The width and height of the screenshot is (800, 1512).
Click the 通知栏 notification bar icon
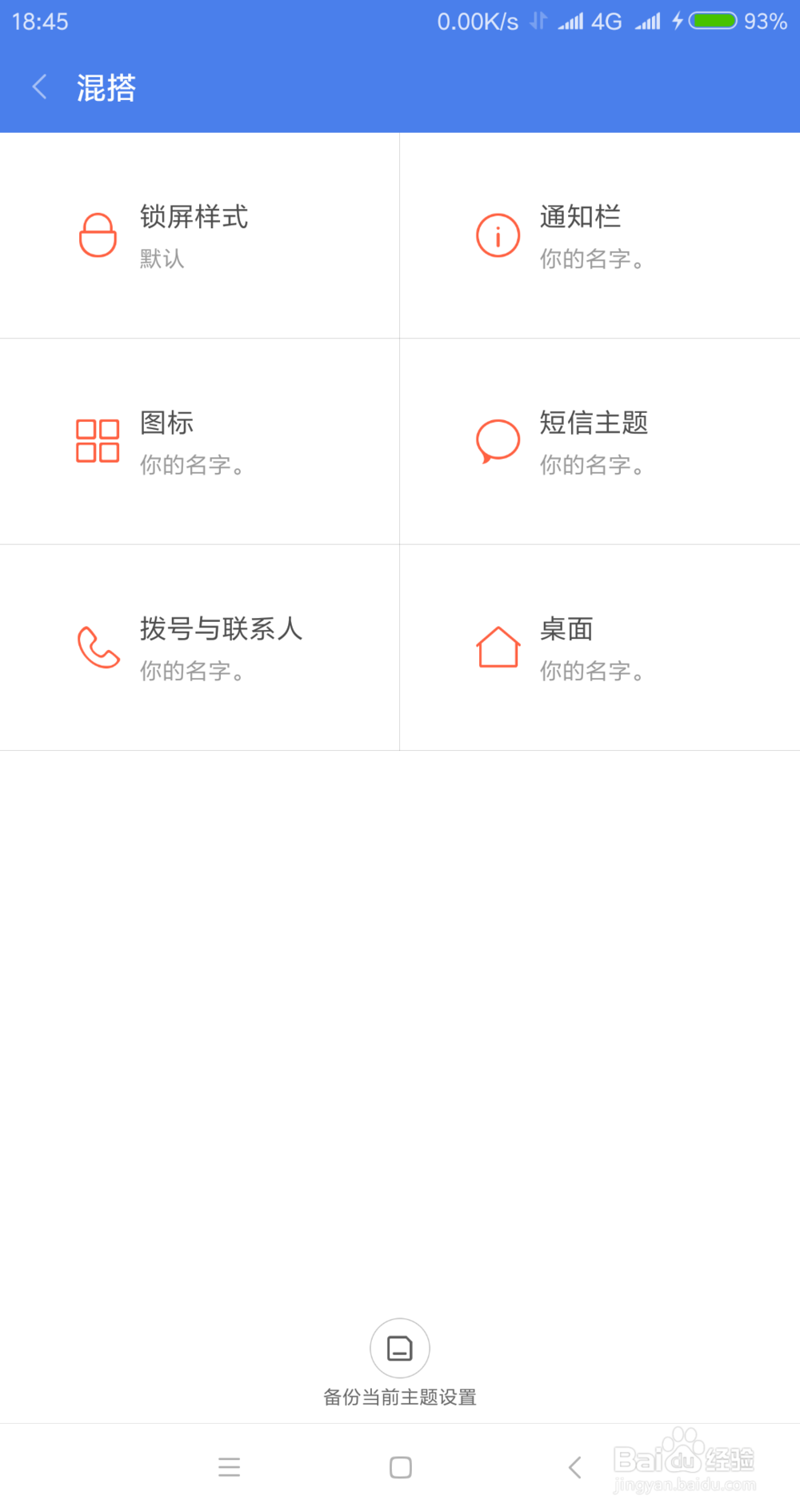498,235
